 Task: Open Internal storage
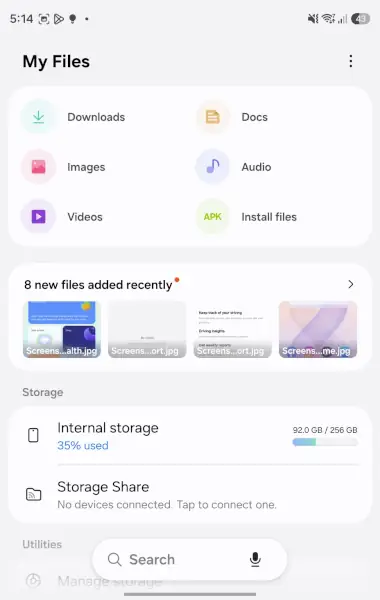[x=190, y=435]
